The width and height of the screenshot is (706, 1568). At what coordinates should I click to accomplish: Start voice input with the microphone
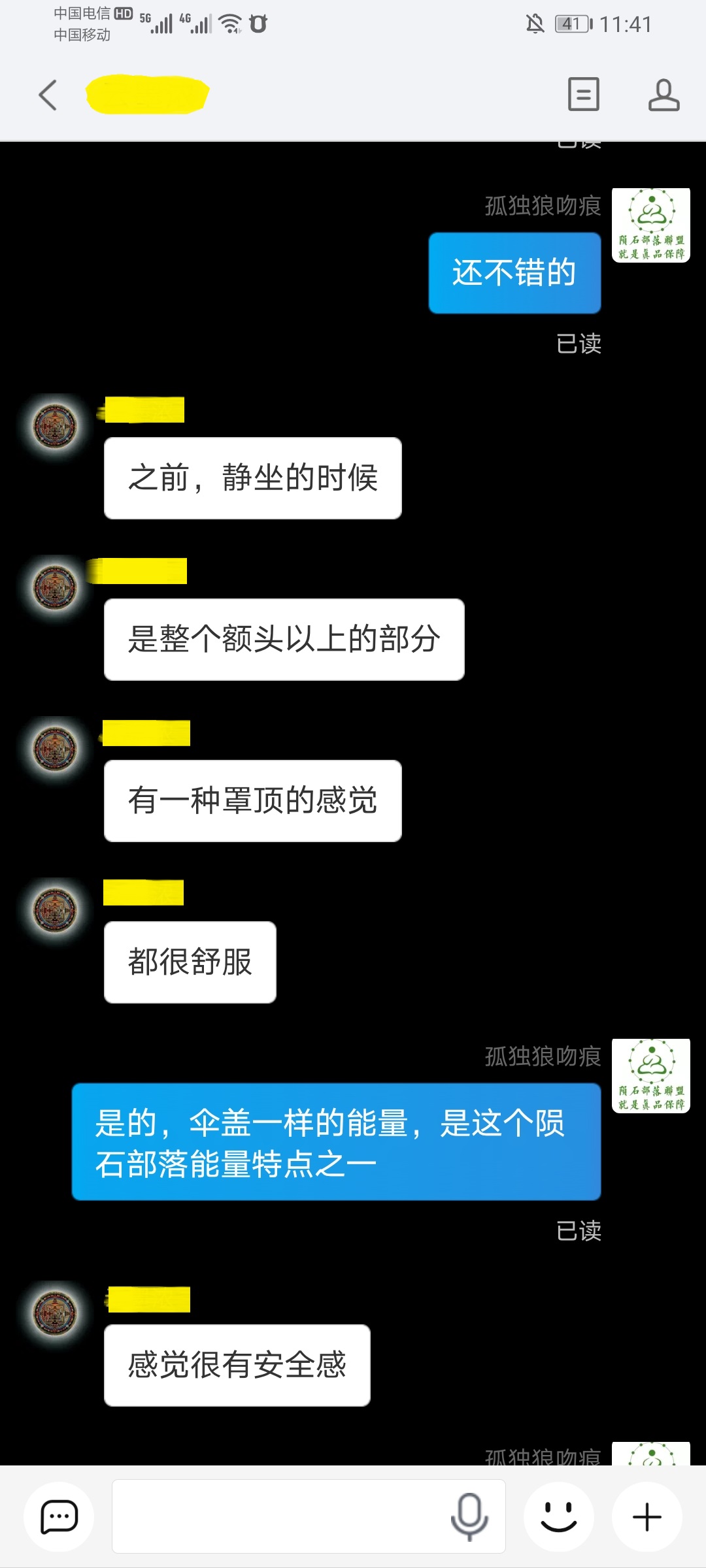coord(469,1516)
